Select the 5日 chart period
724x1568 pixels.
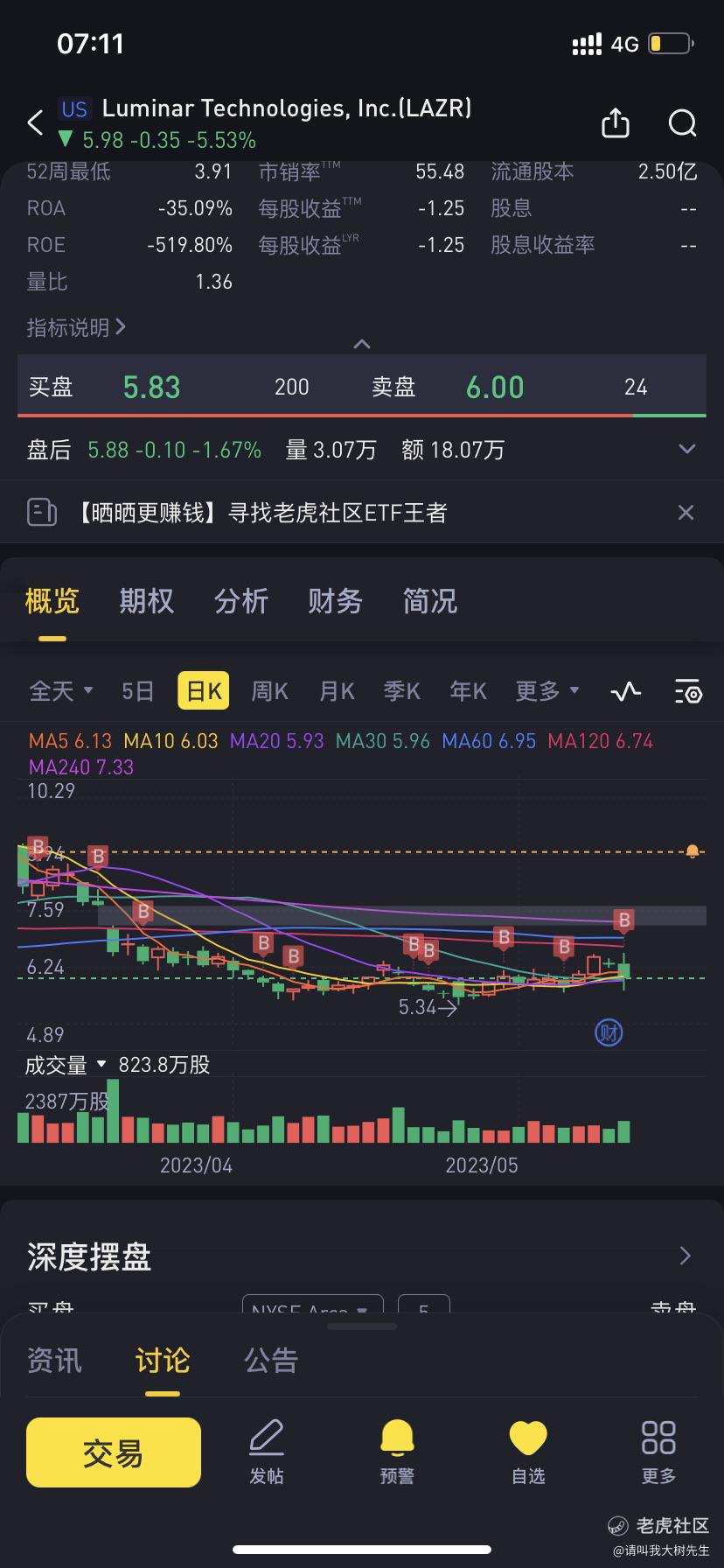(x=137, y=691)
